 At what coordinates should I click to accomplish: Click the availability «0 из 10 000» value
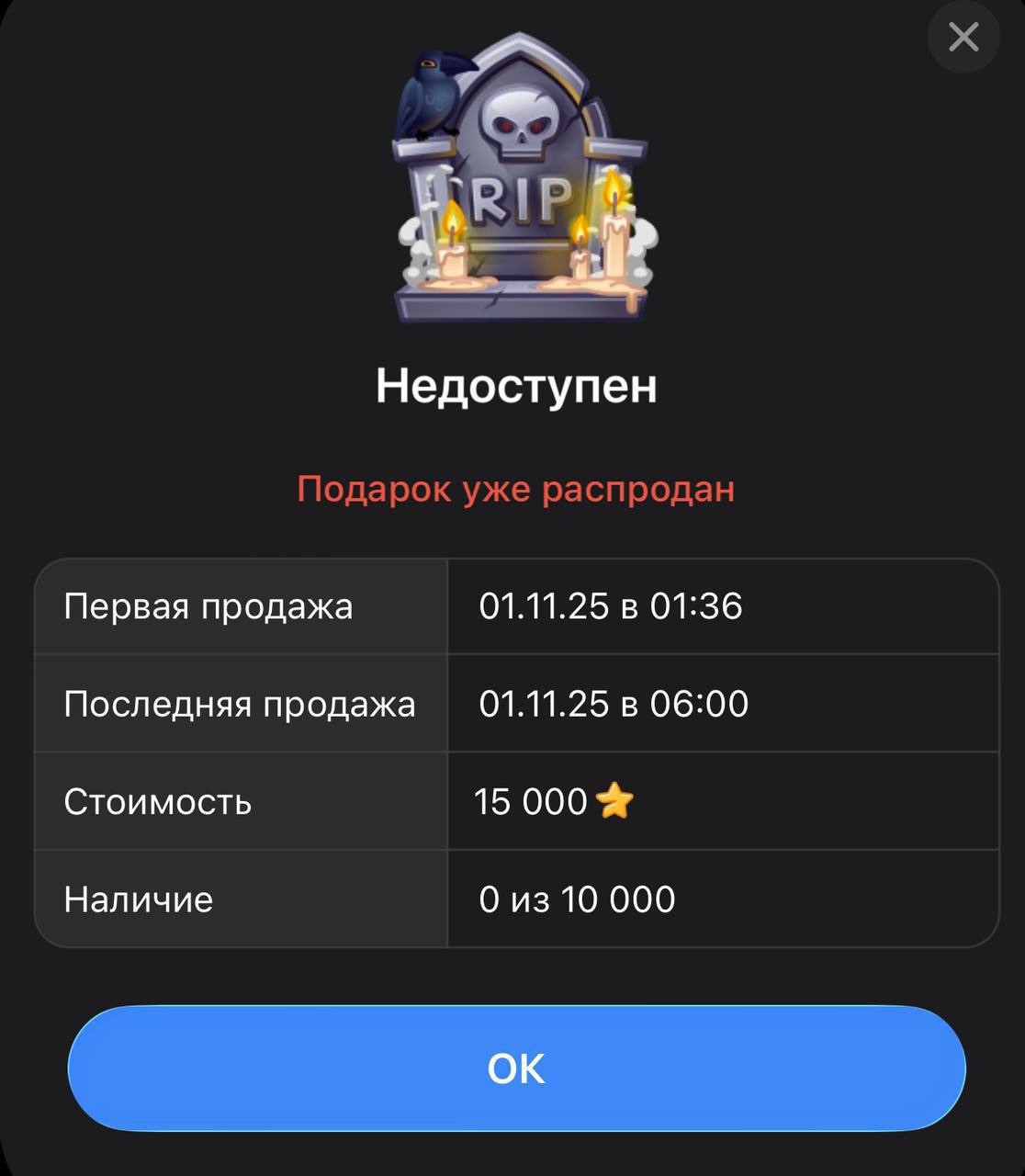(x=578, y=899)
